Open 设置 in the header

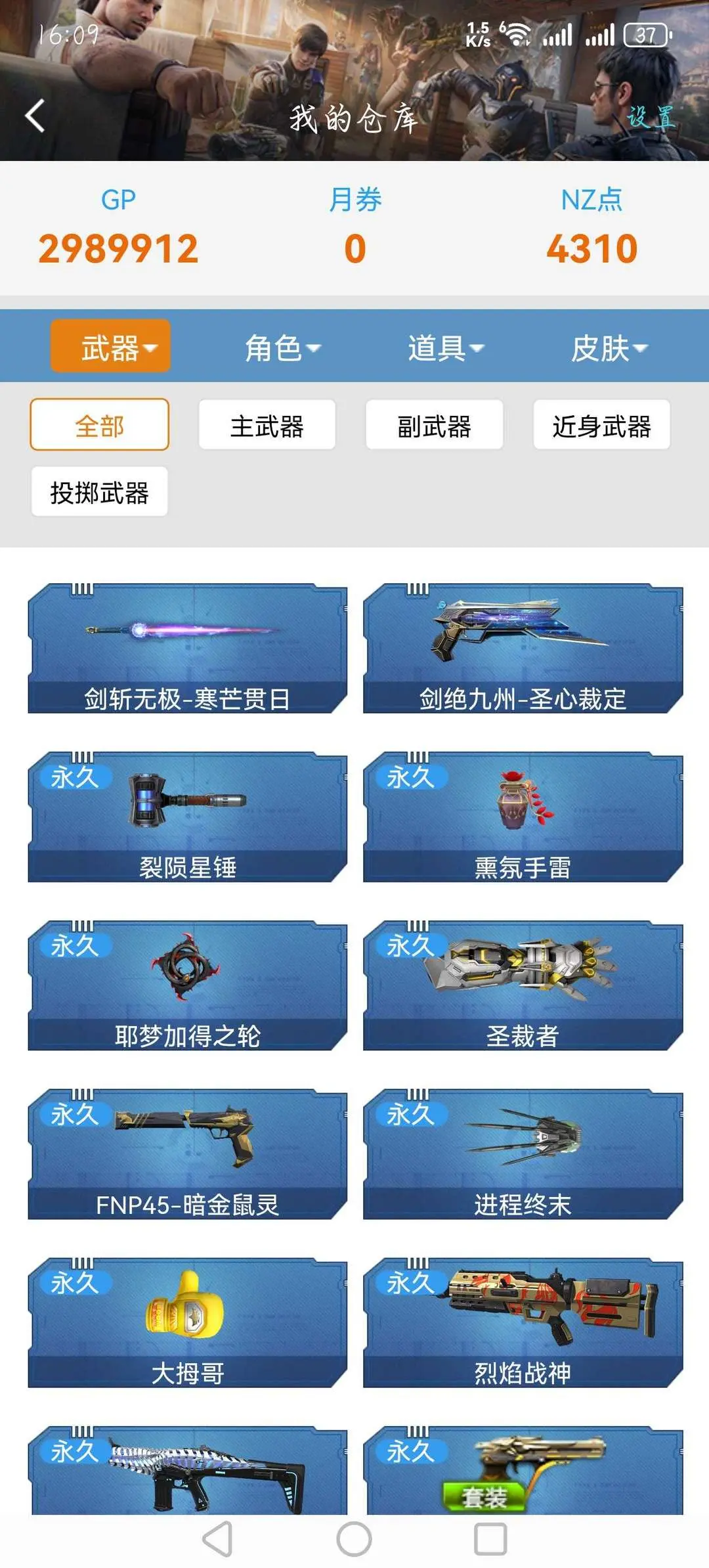click(x=650, y=117)
